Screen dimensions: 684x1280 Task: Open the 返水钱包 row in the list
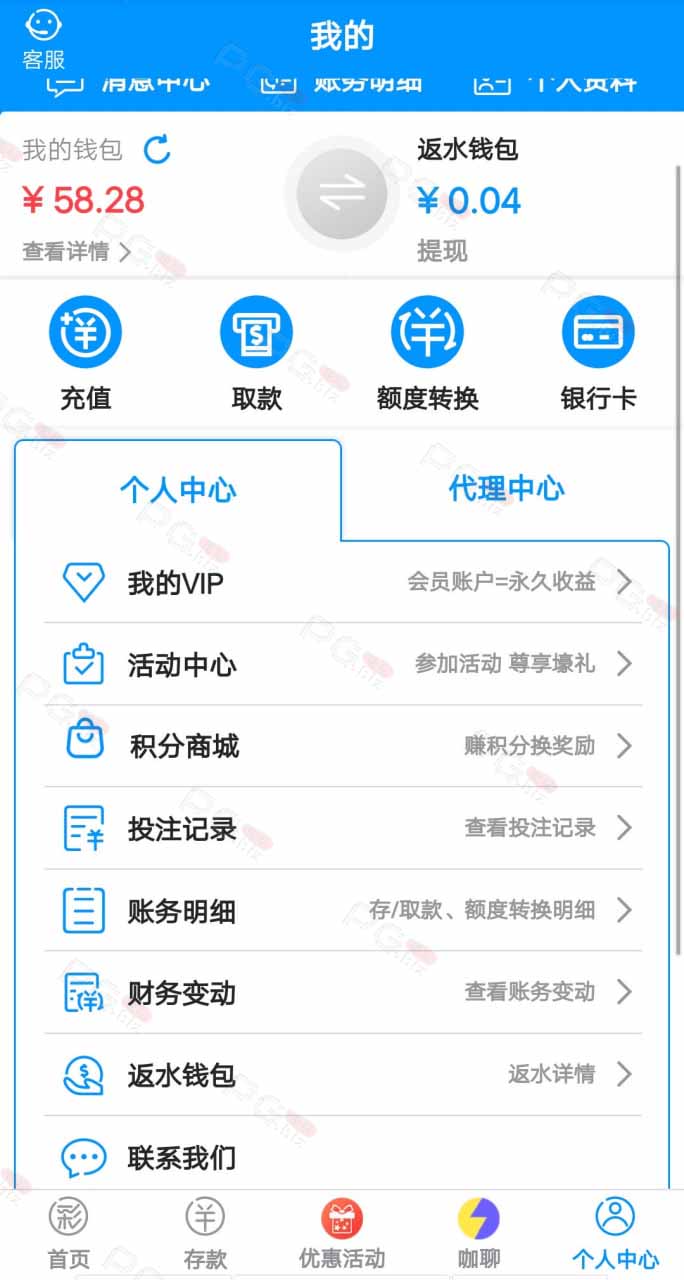tap(342, 1075)
